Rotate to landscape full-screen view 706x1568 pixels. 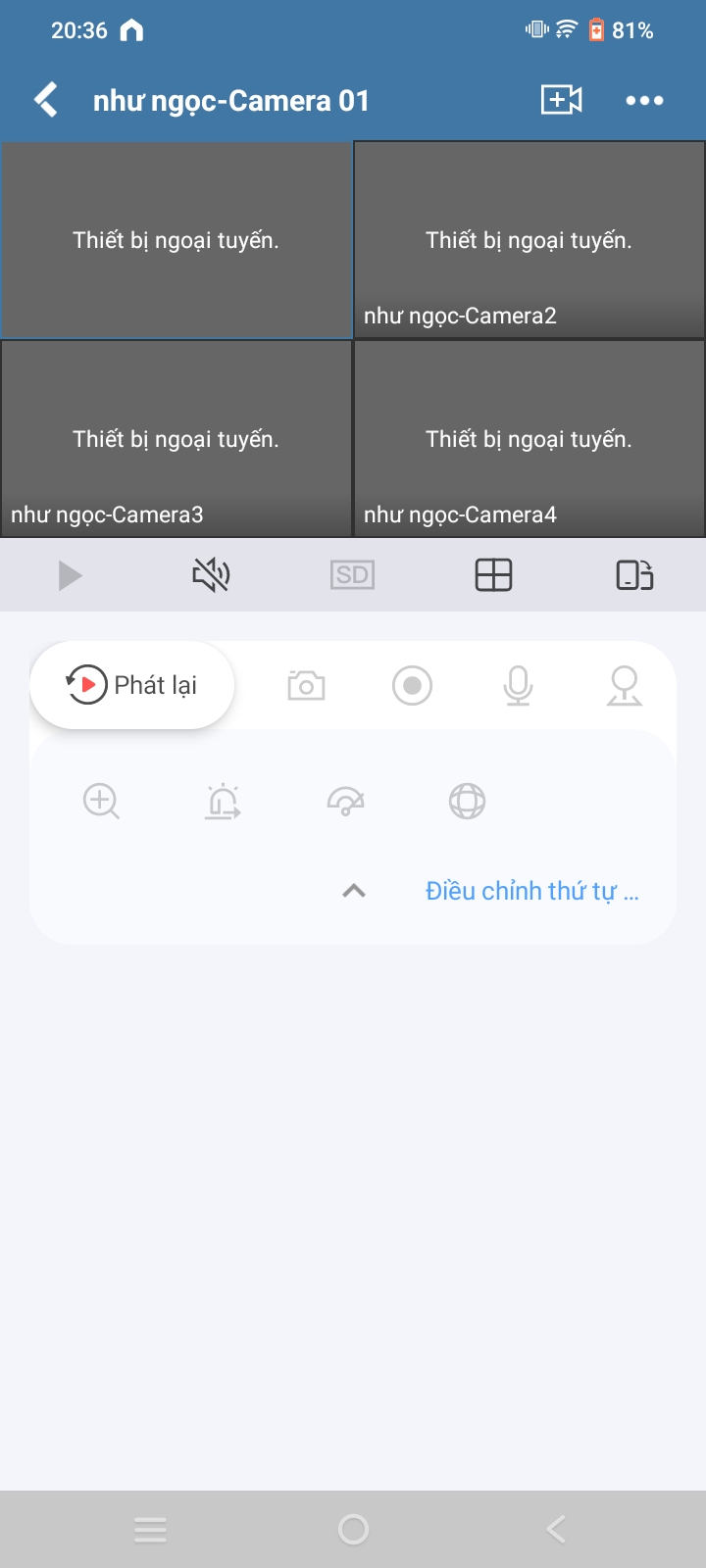(x=634, y=575)
